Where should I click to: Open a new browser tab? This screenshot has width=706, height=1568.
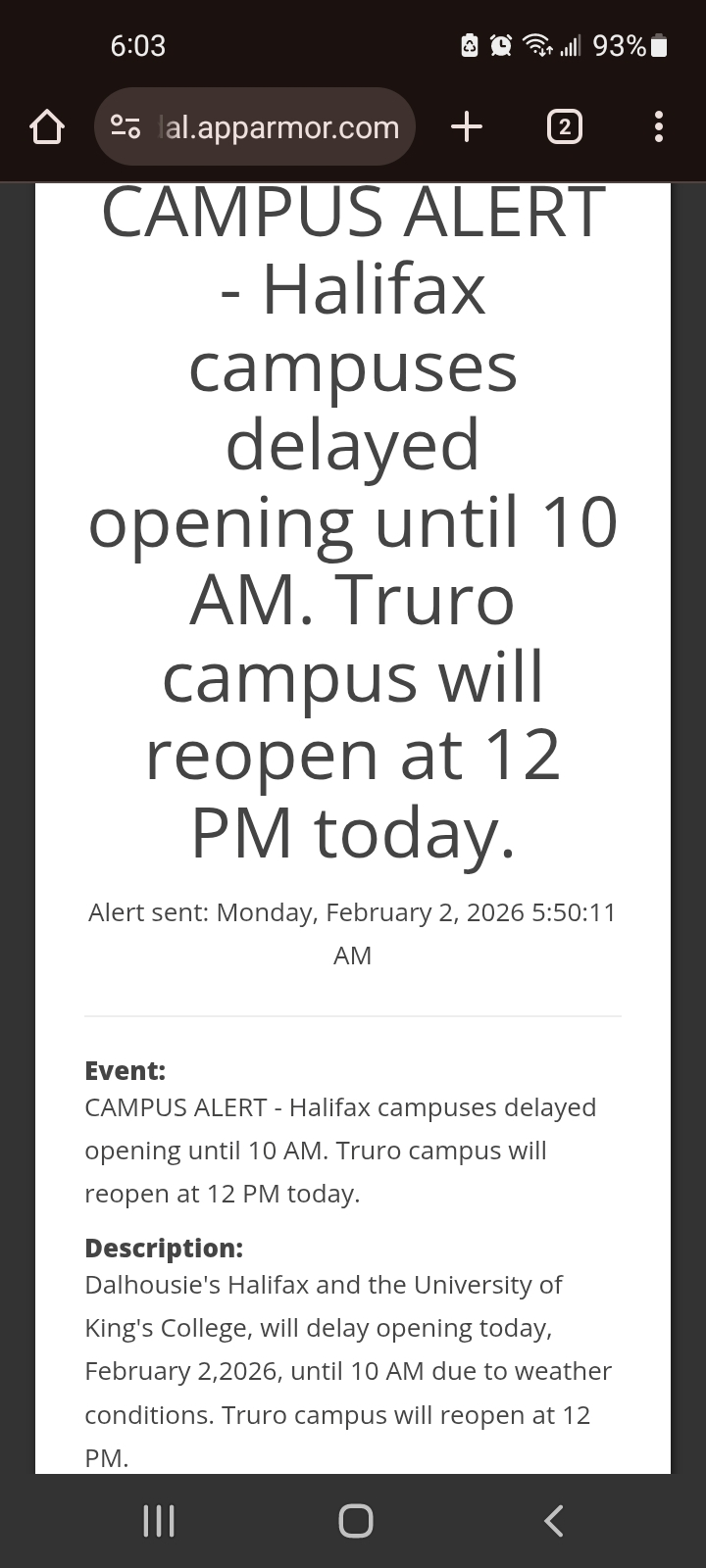(x=467, y=126)
